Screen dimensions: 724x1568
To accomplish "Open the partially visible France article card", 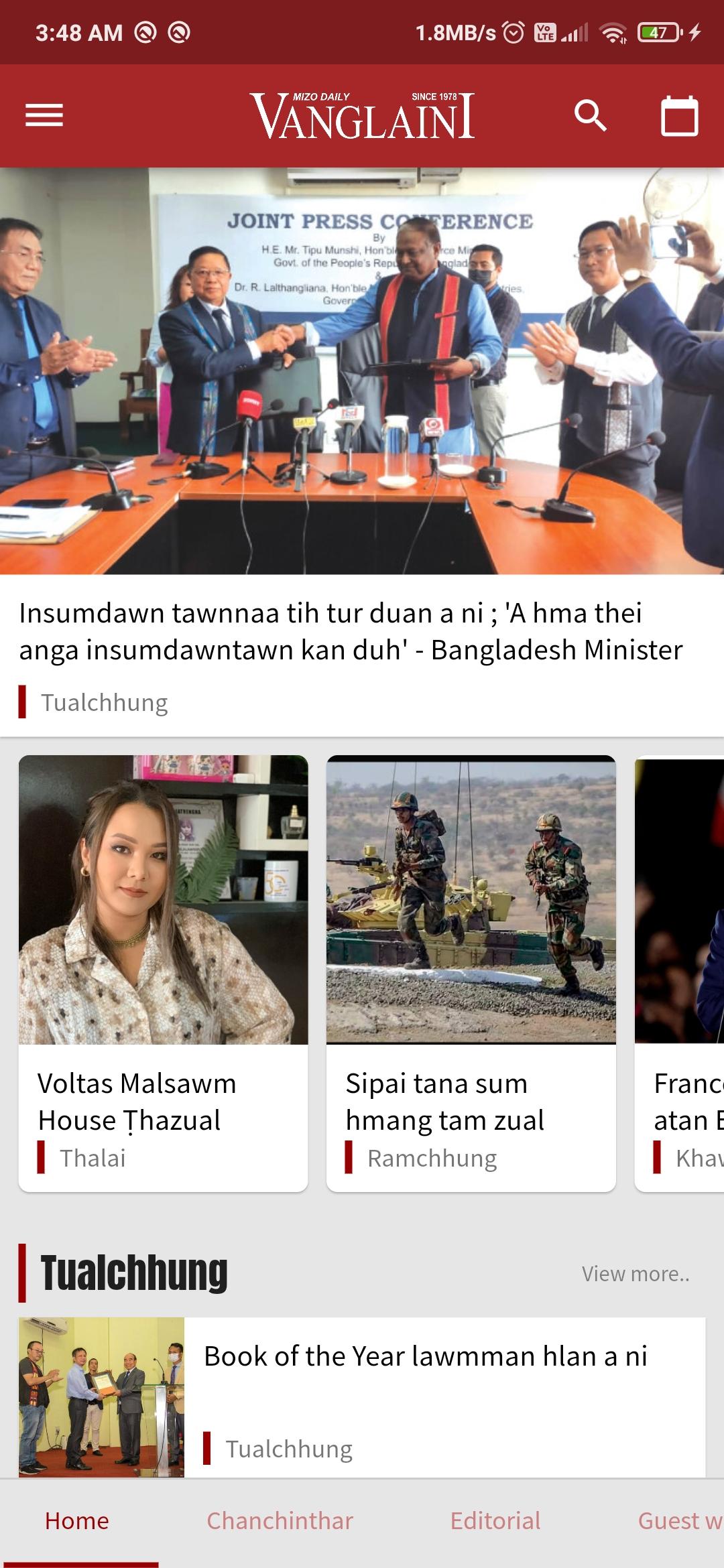I will coord(679,973).
